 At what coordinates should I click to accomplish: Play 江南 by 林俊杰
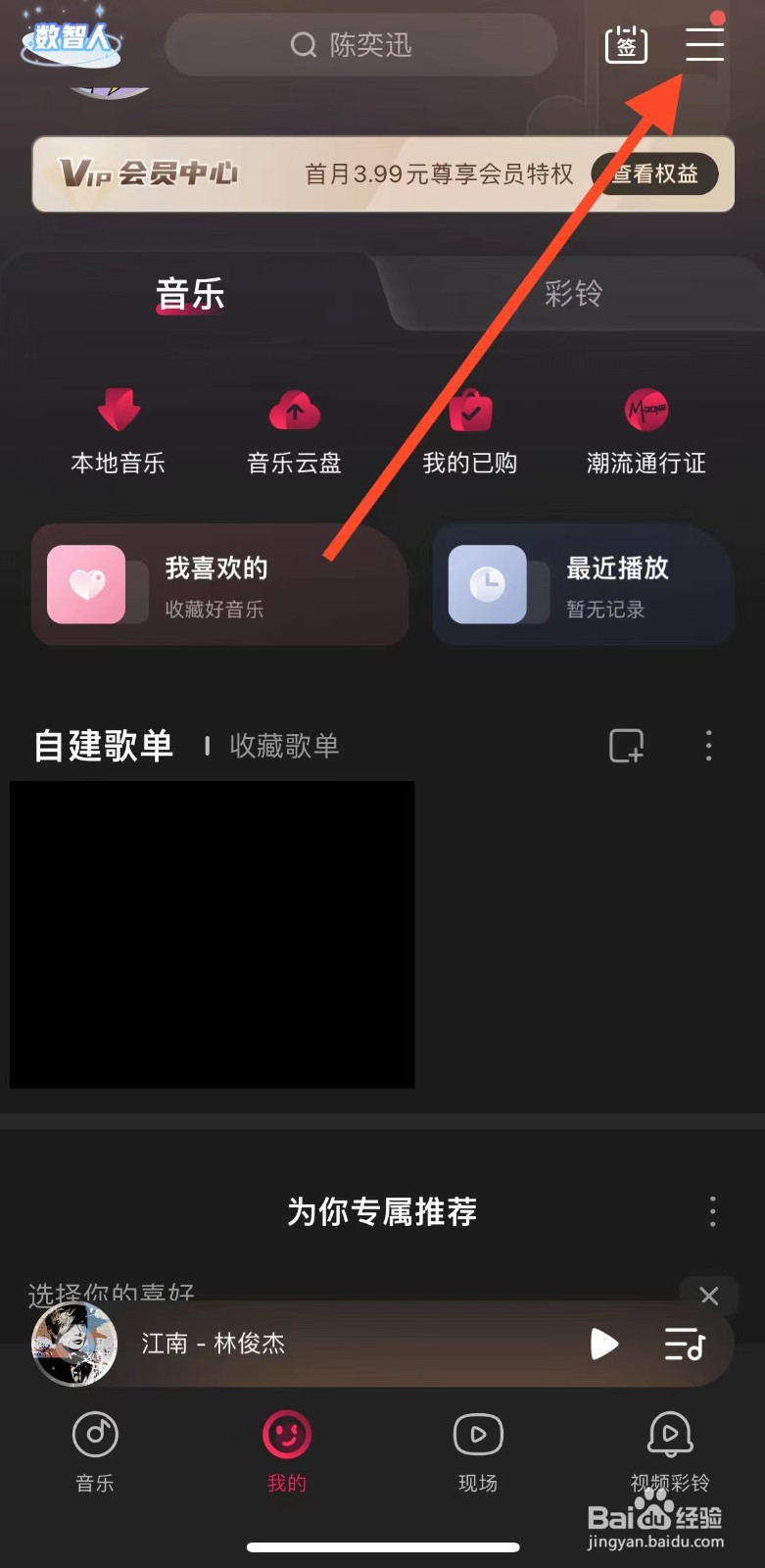603,1345
